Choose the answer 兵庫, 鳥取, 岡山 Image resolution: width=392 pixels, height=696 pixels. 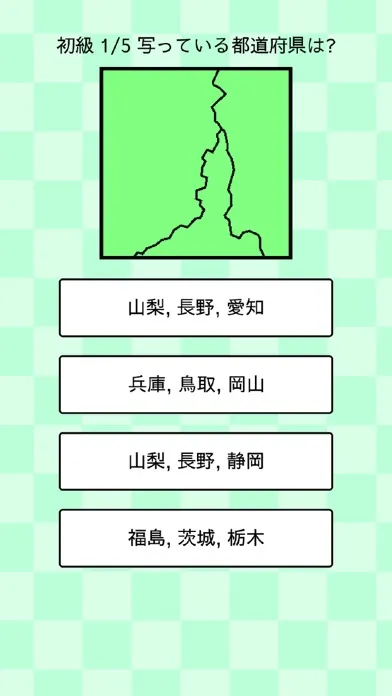(x=196, y=384)
